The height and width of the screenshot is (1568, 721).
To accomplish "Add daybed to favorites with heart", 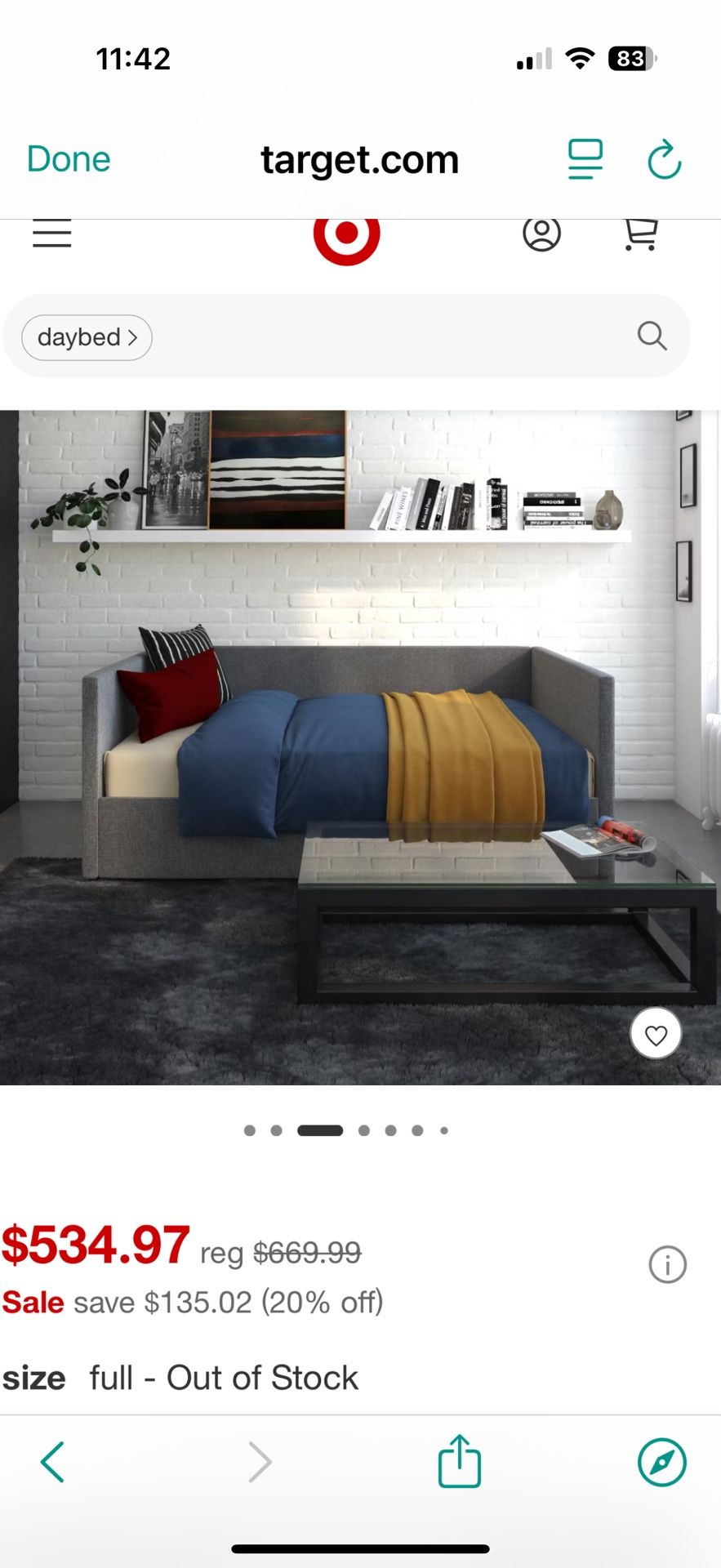I will point(656,1035).
